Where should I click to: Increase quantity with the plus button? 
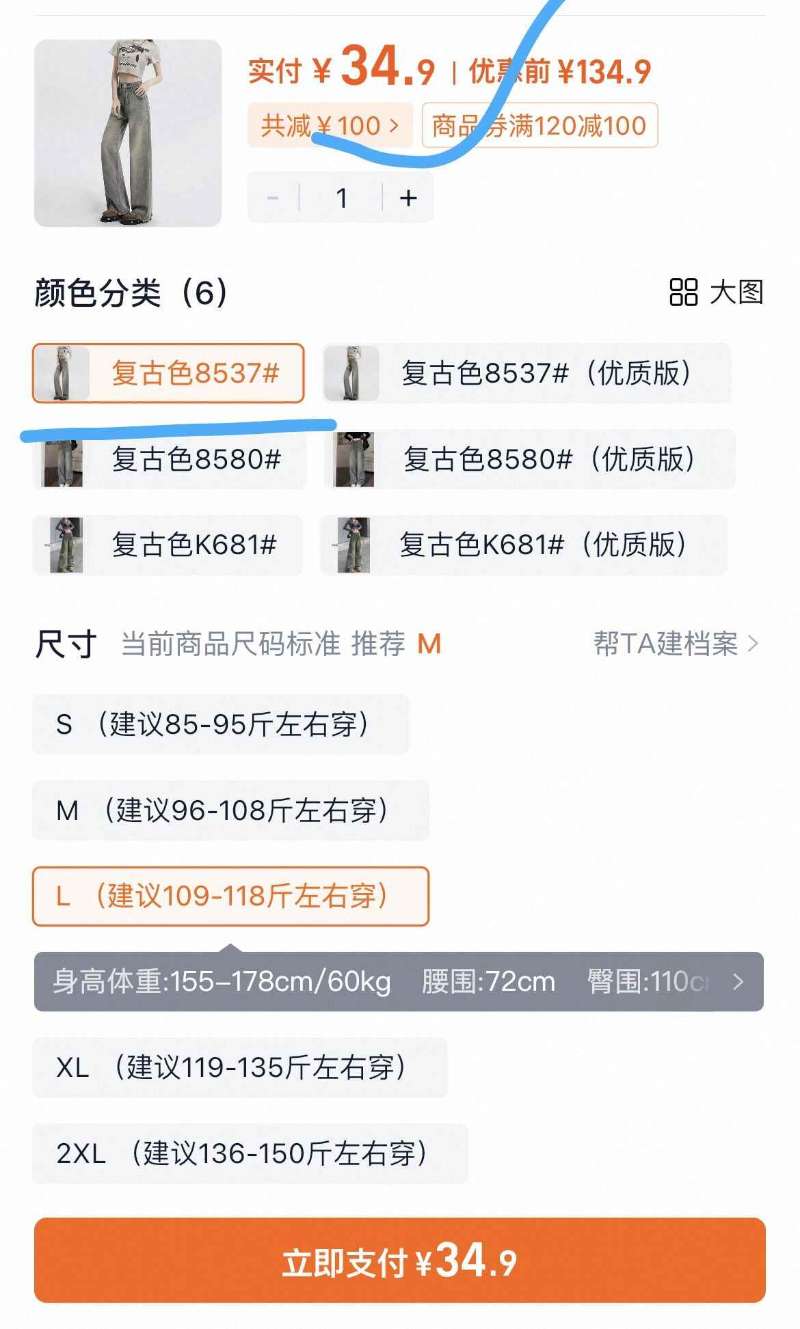point(407,197)
